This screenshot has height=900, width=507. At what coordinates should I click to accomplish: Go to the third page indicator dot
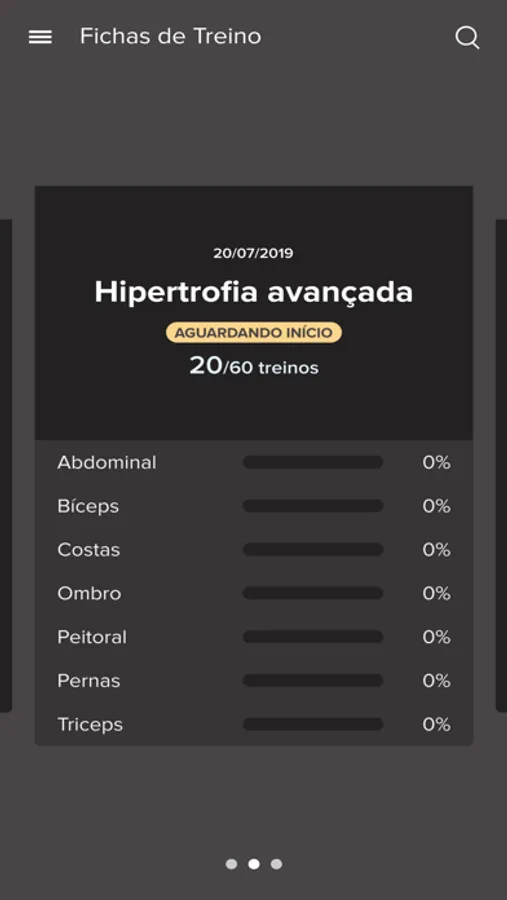[276, 864]
